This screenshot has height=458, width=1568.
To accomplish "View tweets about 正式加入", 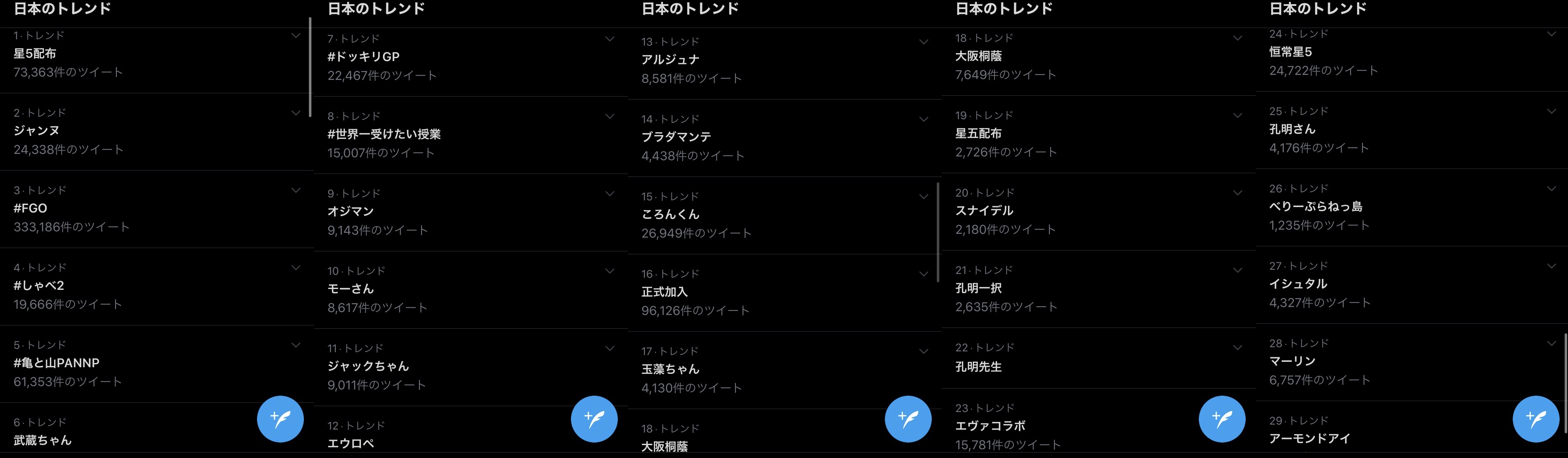I will point(664,292).
